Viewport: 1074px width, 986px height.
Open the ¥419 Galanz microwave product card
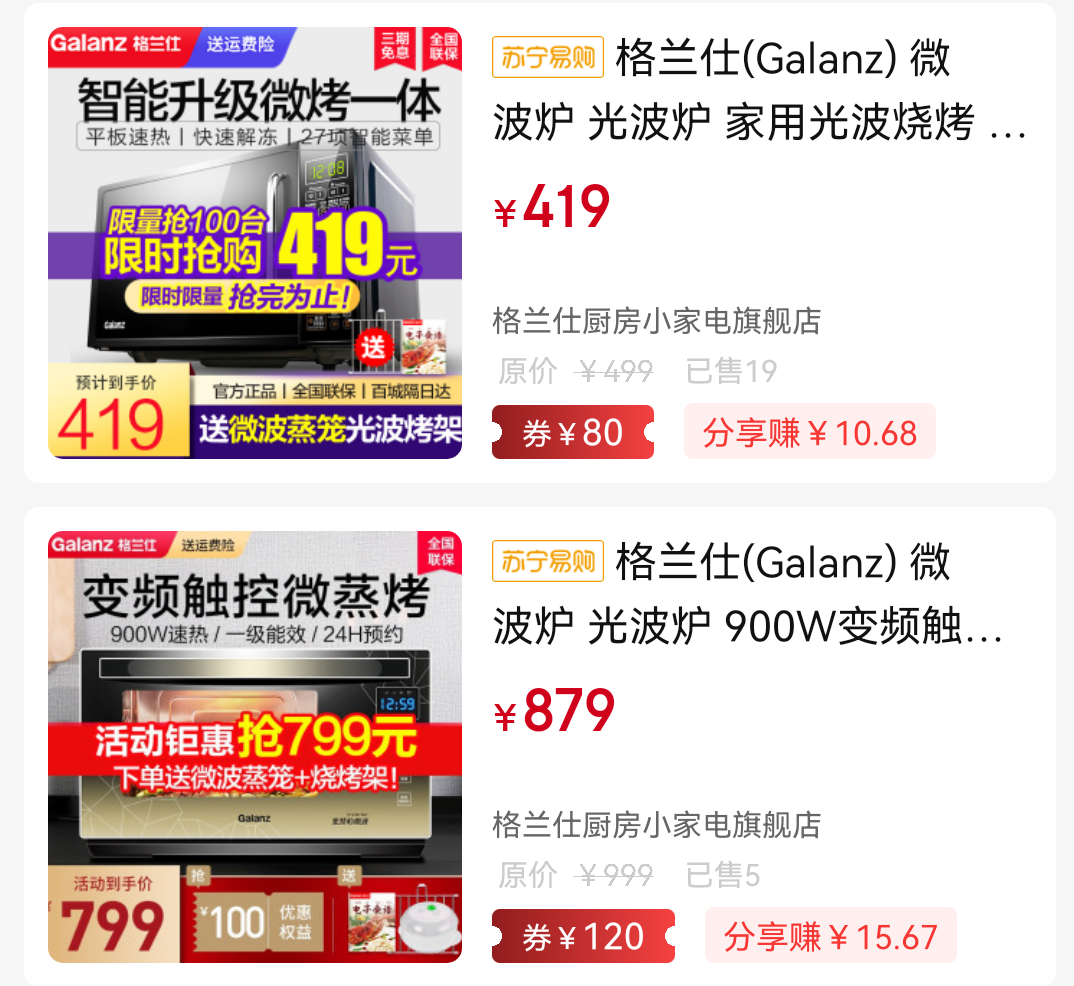(x=760, y=100)
